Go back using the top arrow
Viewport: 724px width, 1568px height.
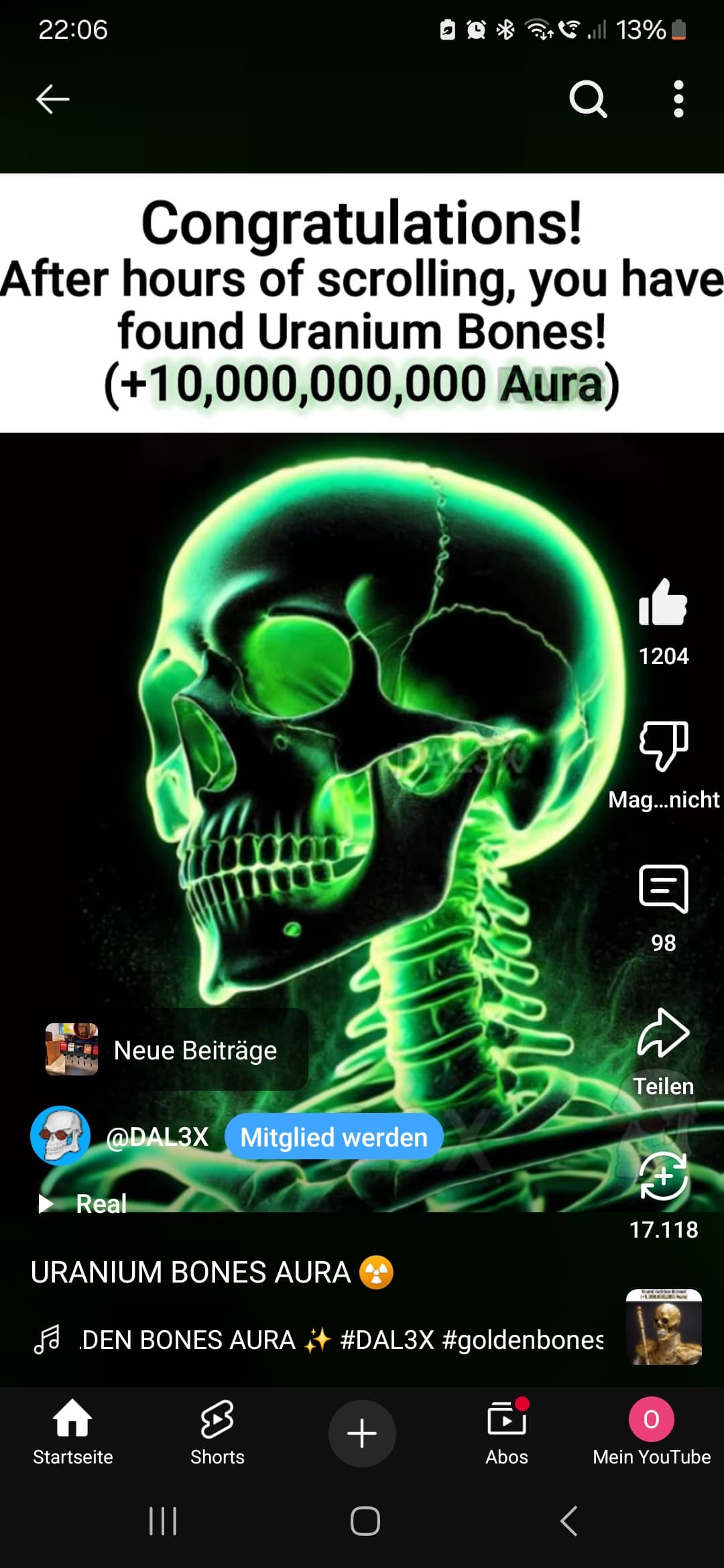tap(52, 99)
